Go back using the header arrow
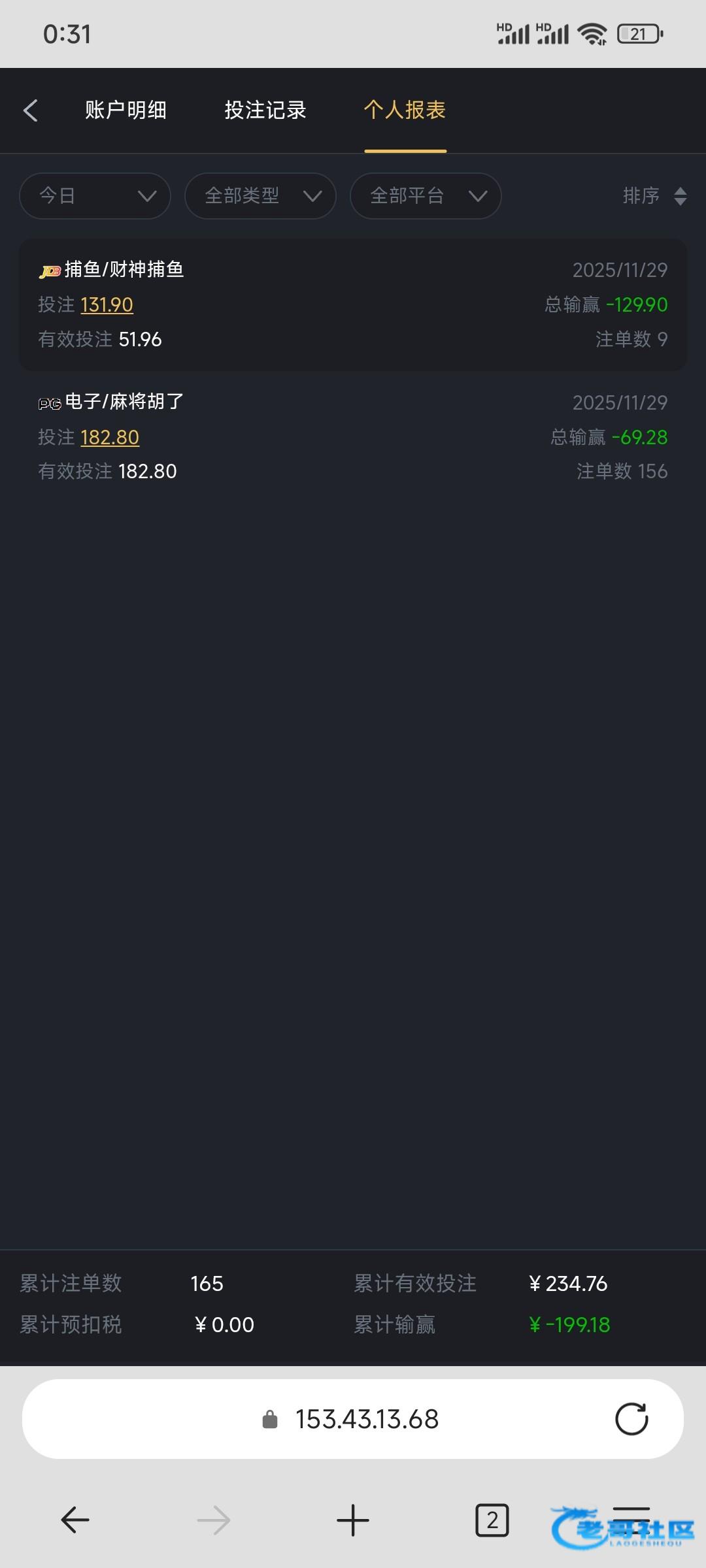This screenshot has width=706, height=1568. click(x=31, y=110)
